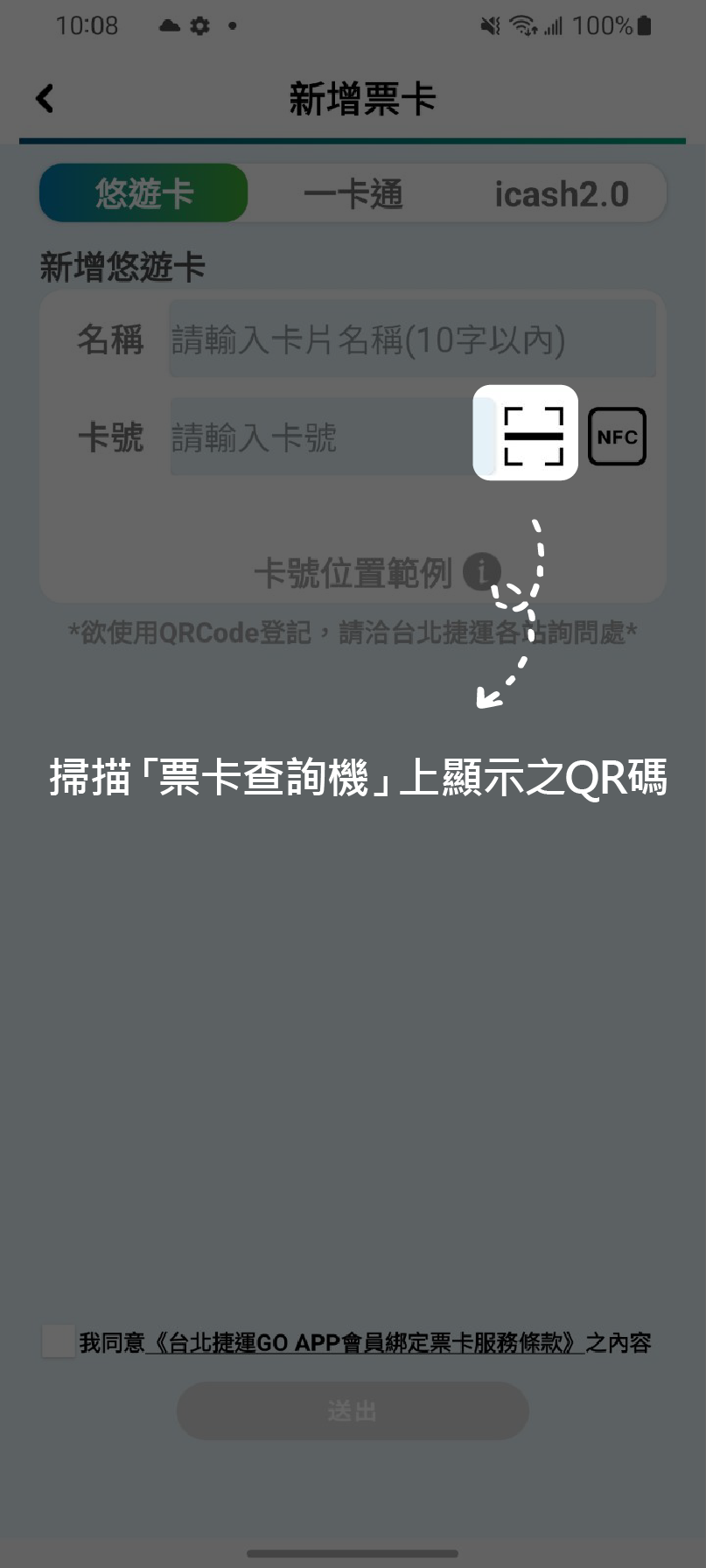Check the agree to terms checkbox
Screen dimensions: 706x1568
[x=58, y=1341]
